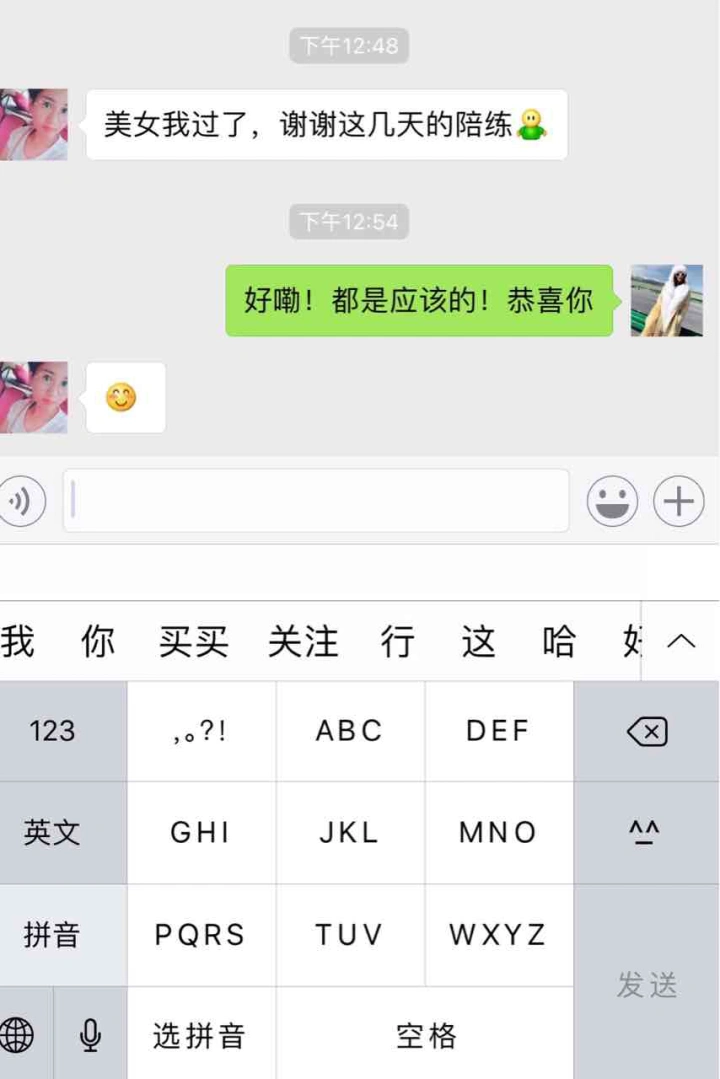The height and width of the screenshot is (1079, 720).
Task: Change keyboard with the globe key
Action: point(20,1036)
